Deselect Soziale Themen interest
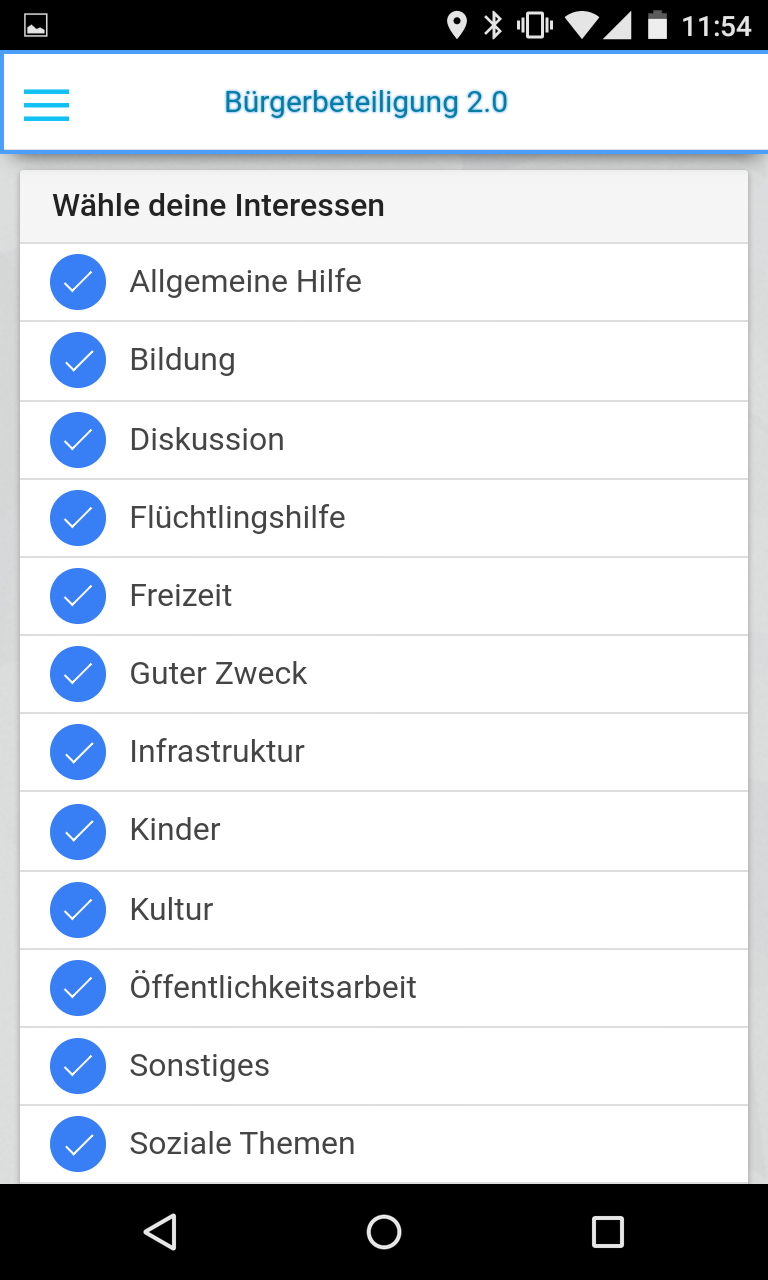Screen dimensions: 768x1280 [78, 1143]
